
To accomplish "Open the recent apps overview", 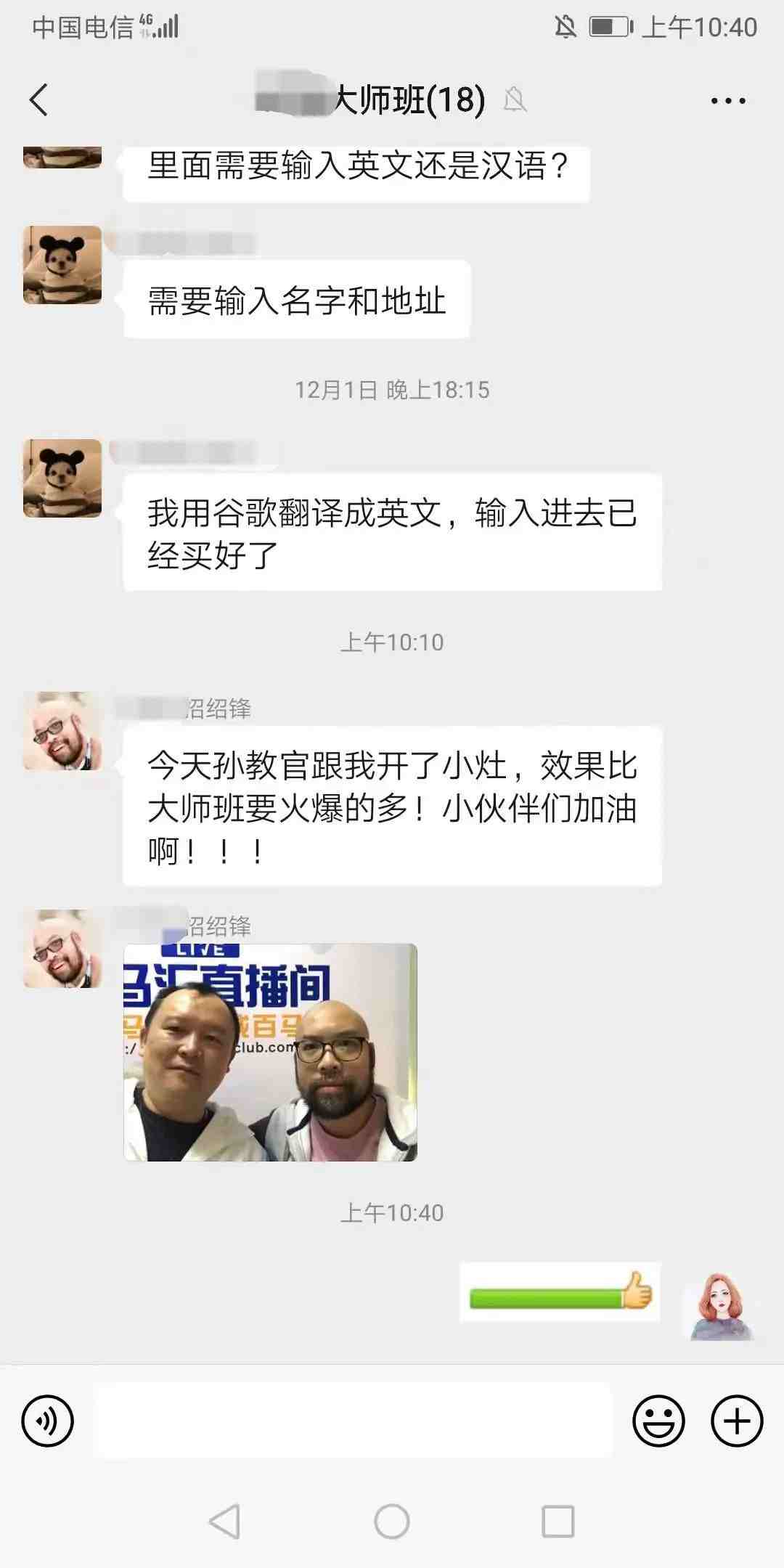I will (x=558, y=1521).
